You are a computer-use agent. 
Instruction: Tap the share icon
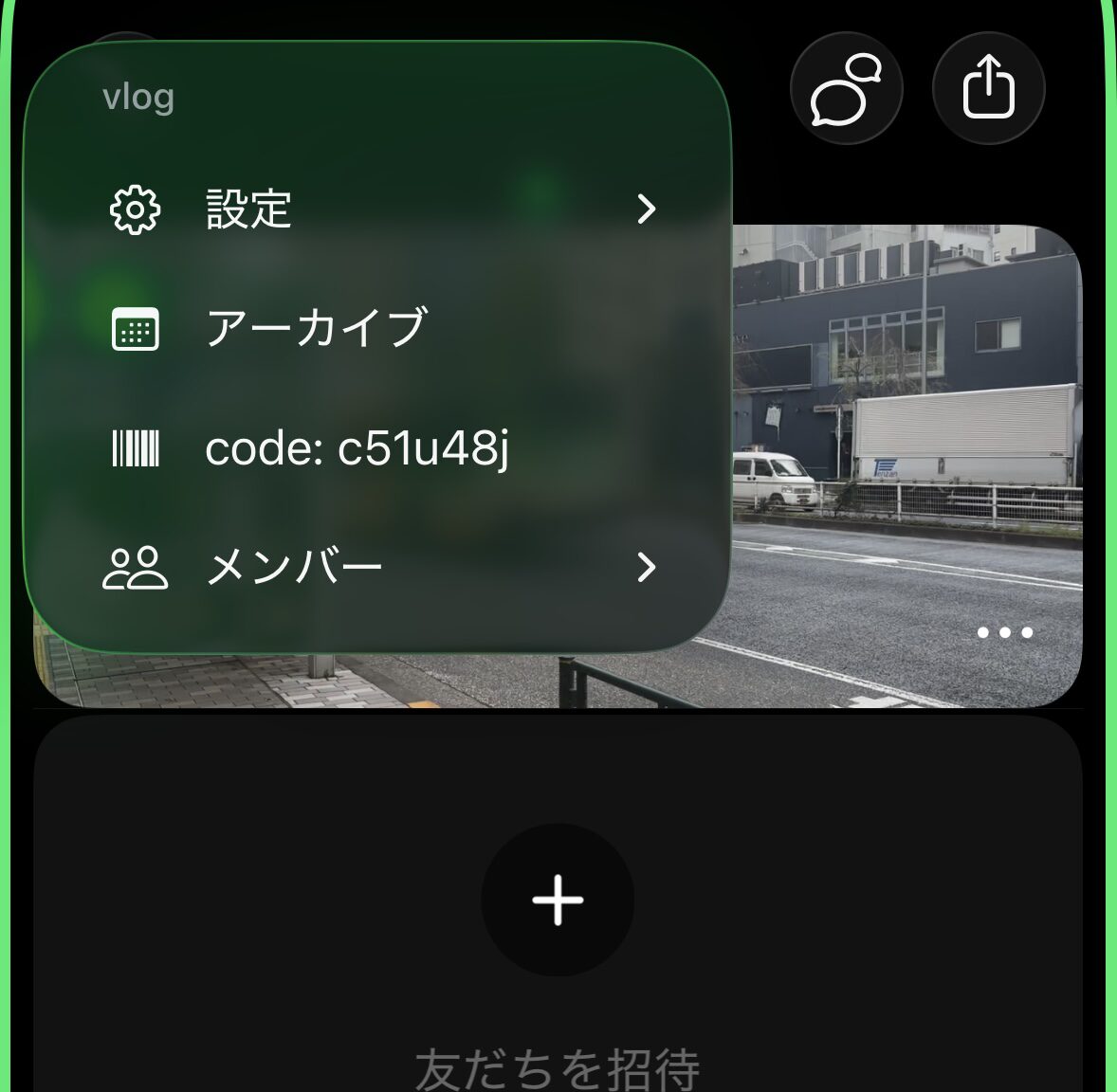pos(989,89)
